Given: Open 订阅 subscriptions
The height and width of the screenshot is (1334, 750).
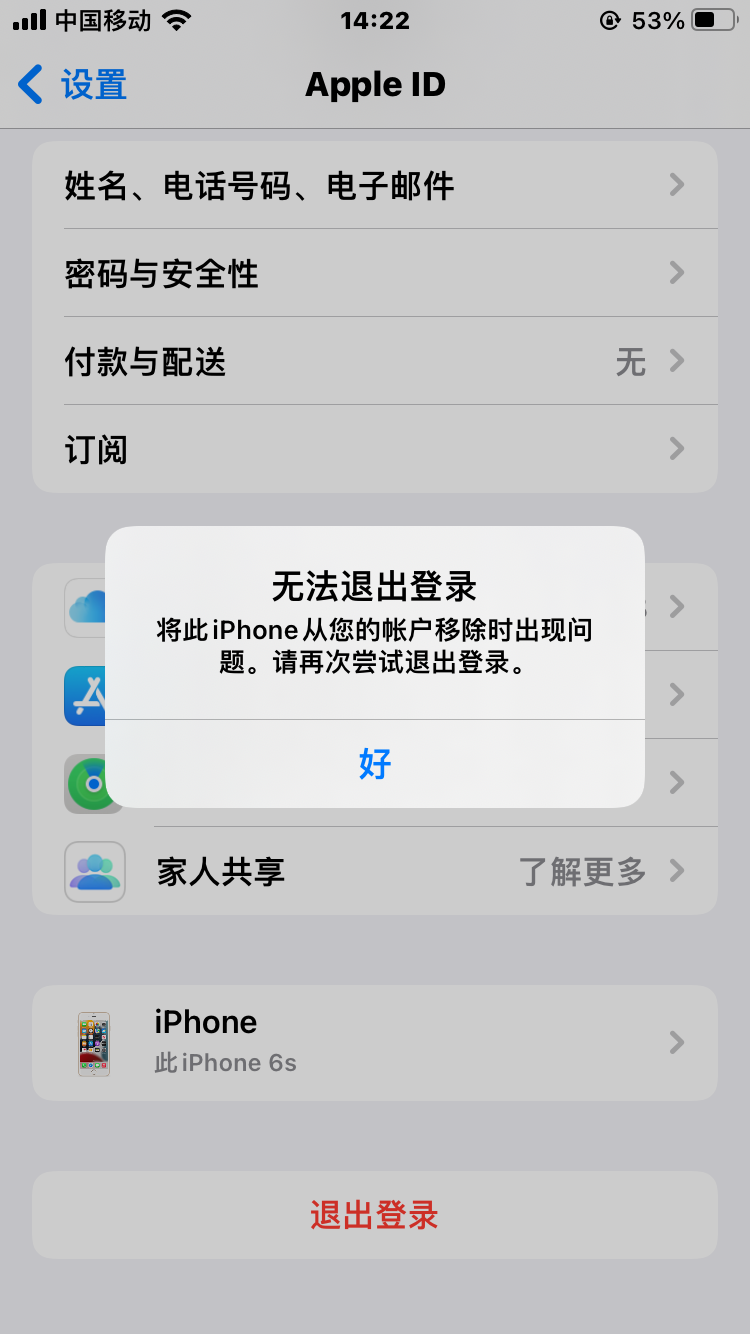Looking at the screenshot, I should (x=374, y=449).
